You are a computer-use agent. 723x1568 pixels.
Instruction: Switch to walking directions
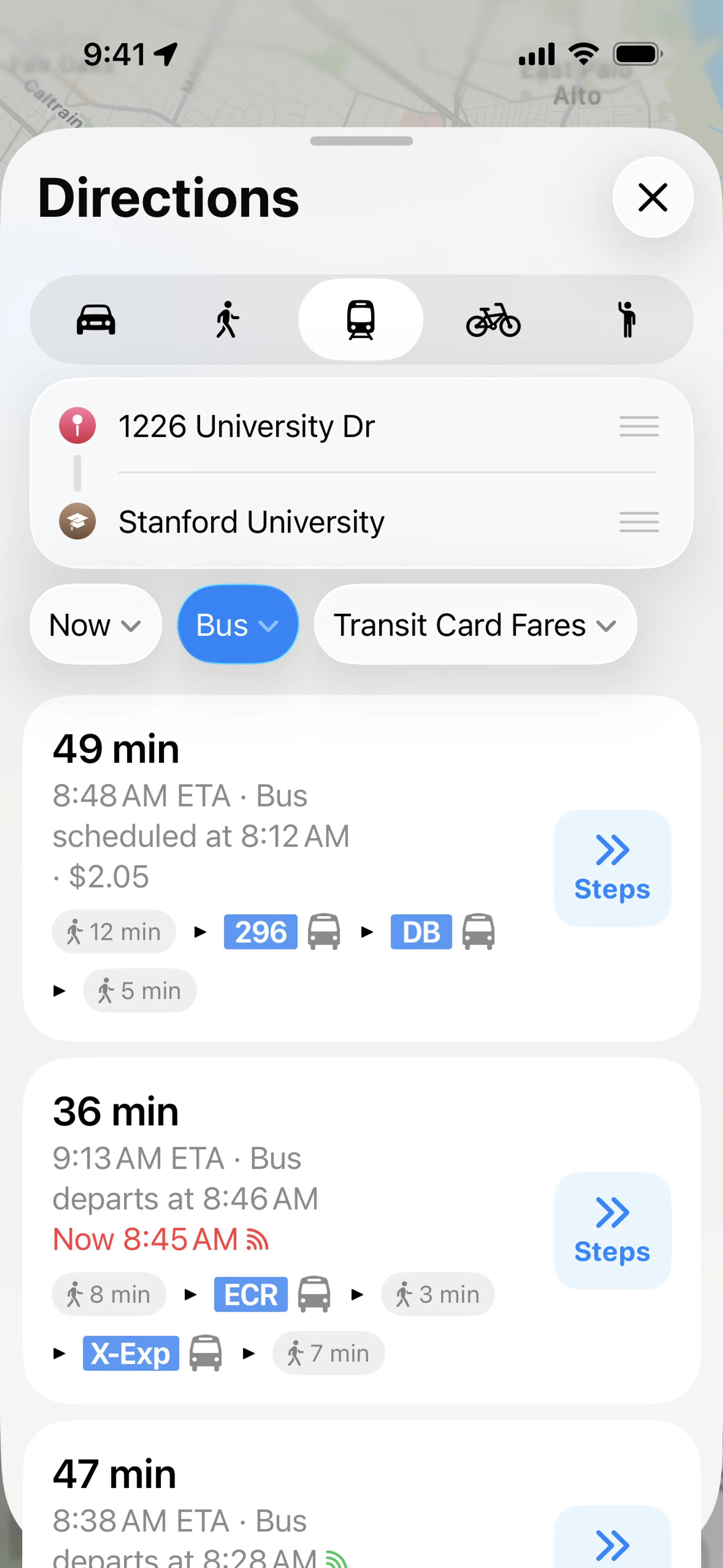click(227, 319)
